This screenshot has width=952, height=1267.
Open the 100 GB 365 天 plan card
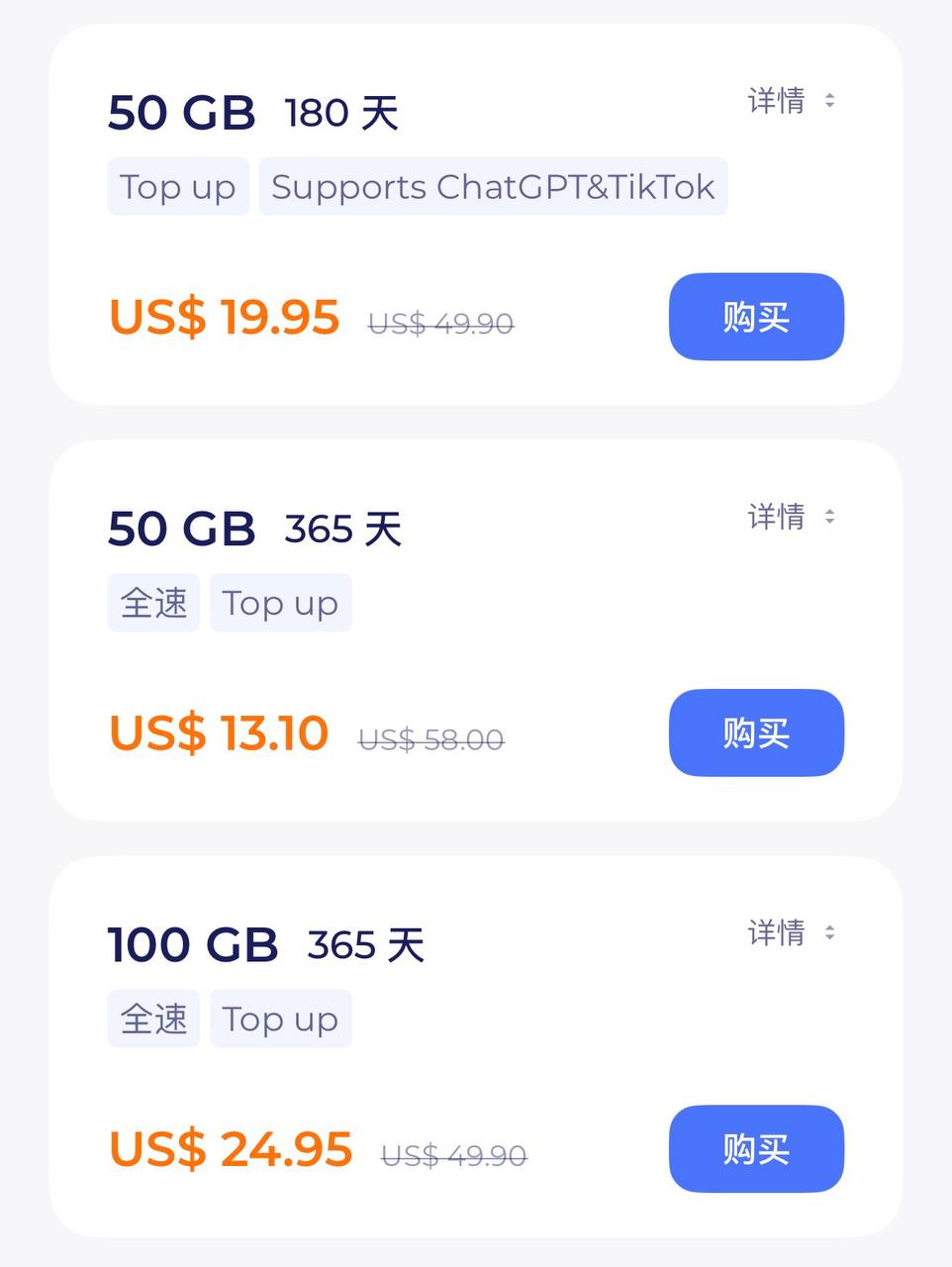tap(475, 1049)
